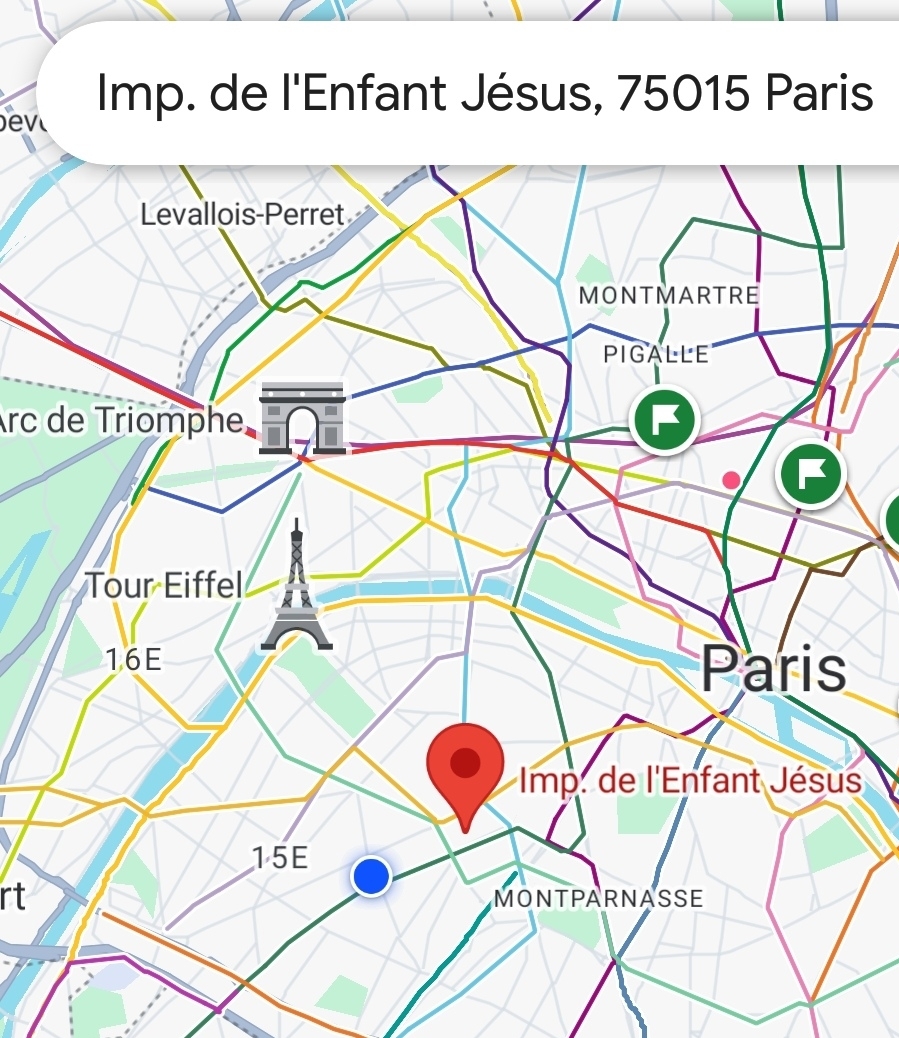Tap the green flag marker below Pigalle
Screen dimensions: 899x1038
(x=663, y=419)
